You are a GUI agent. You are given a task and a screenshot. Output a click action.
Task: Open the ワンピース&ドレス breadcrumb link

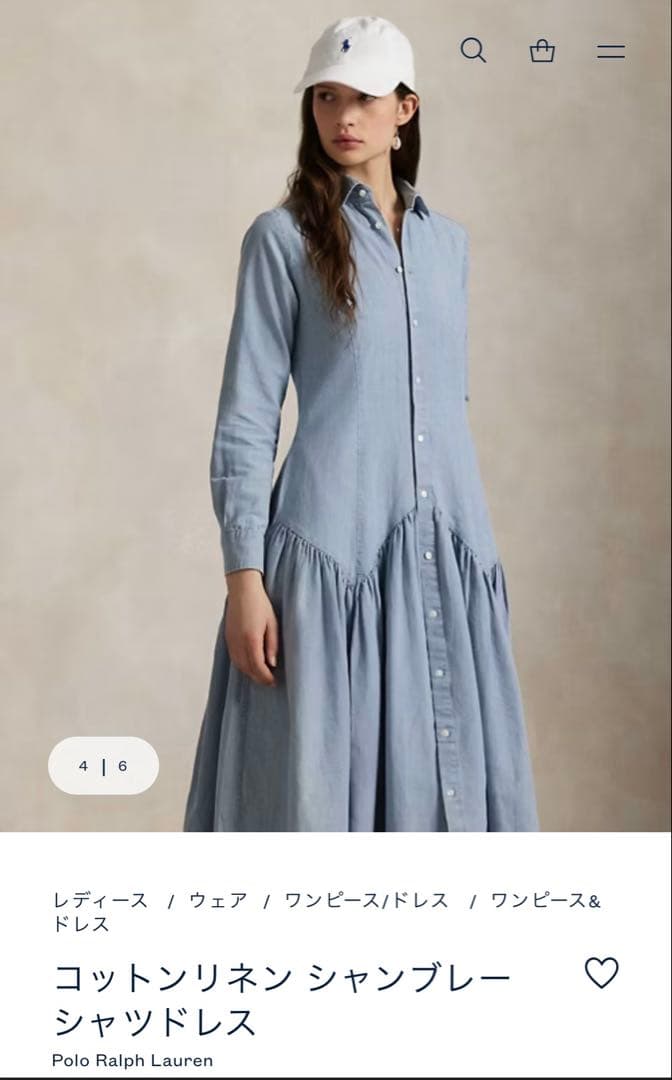(545, 900)
